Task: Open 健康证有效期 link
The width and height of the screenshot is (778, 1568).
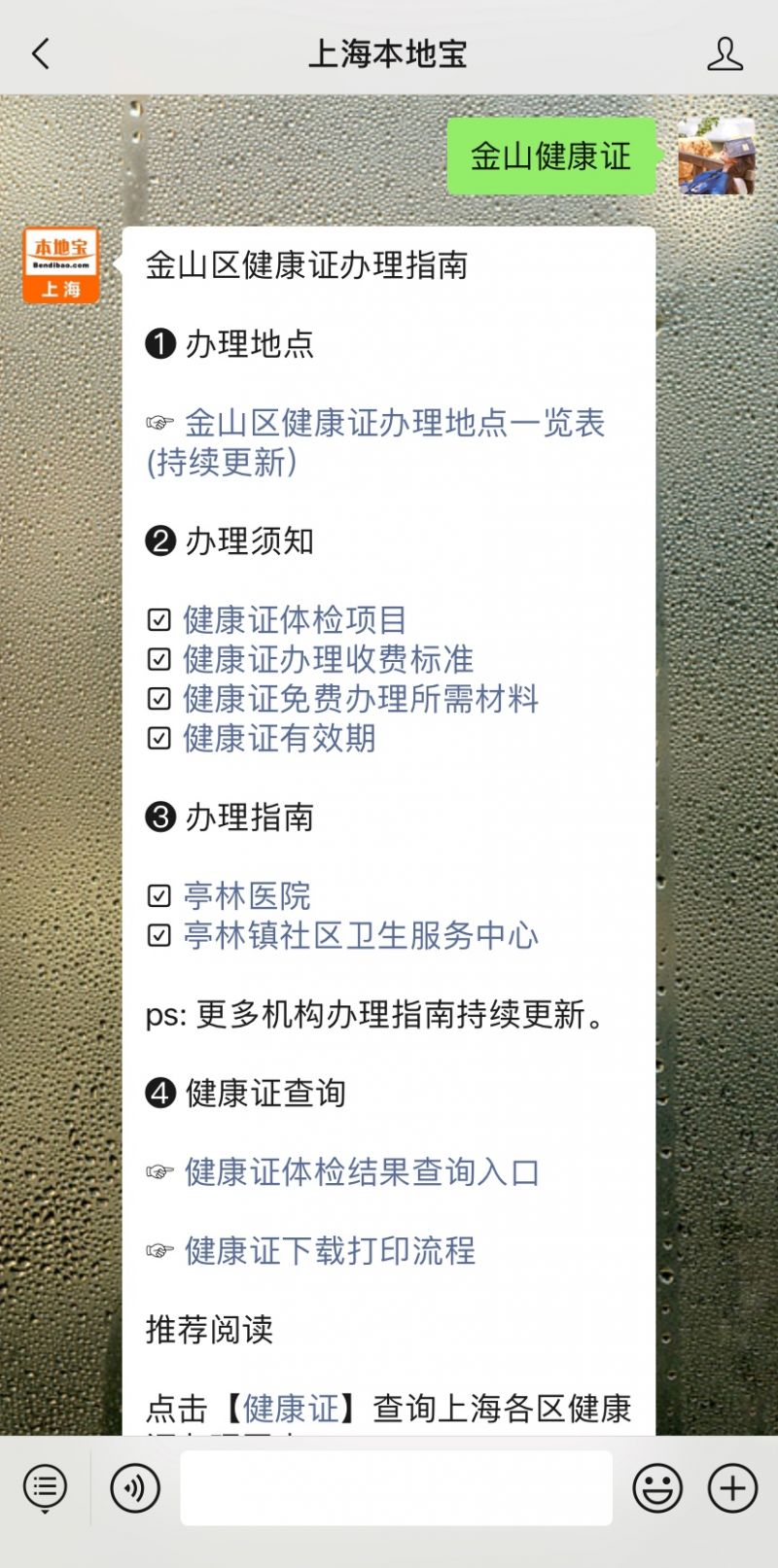Action: 279,739
